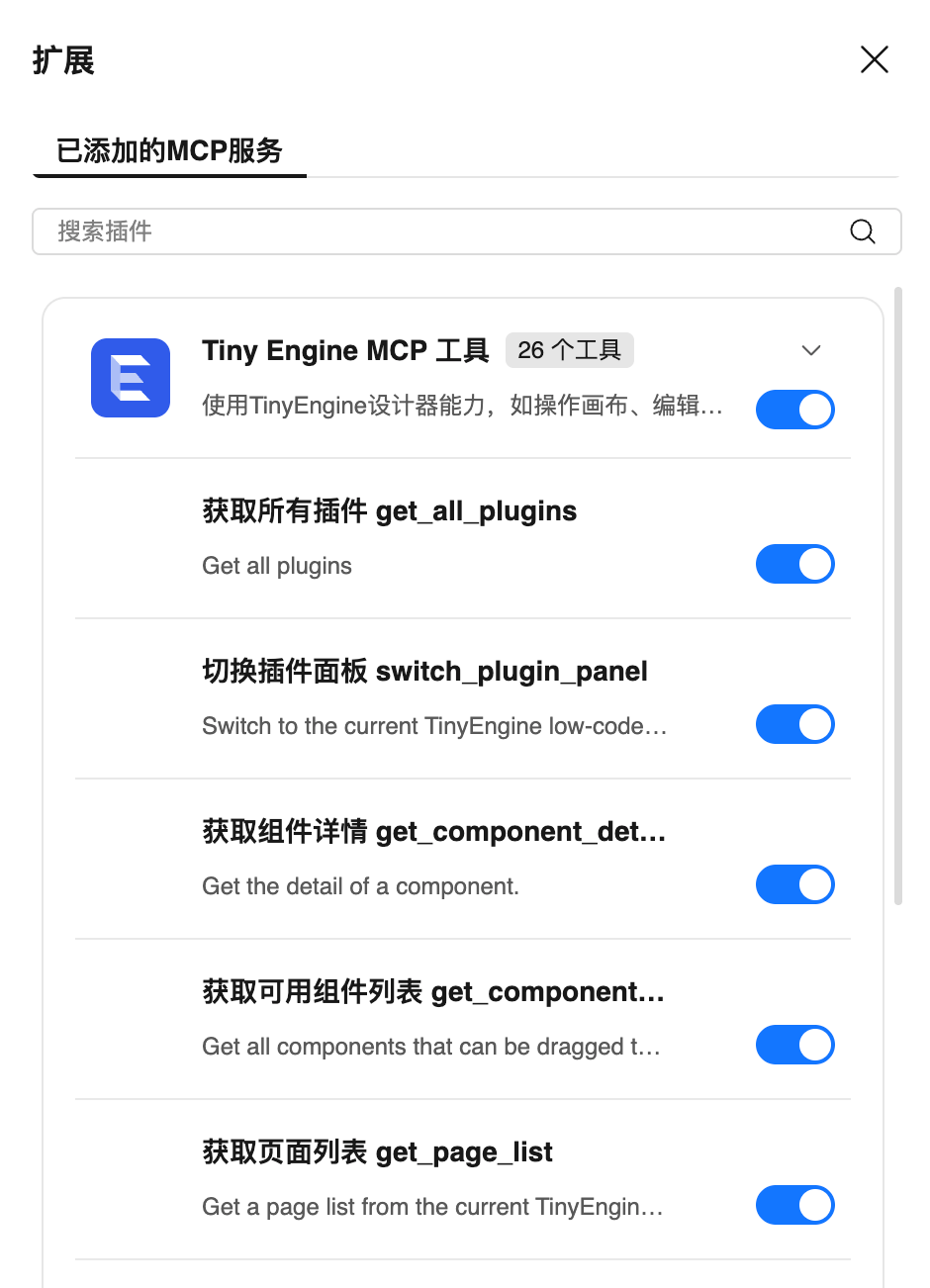Image resolution: width=930 pixels, height=1288 pixels.
Task: Disable the Tiny Engine MCP 工具 main switch
Action: (795, 410)
